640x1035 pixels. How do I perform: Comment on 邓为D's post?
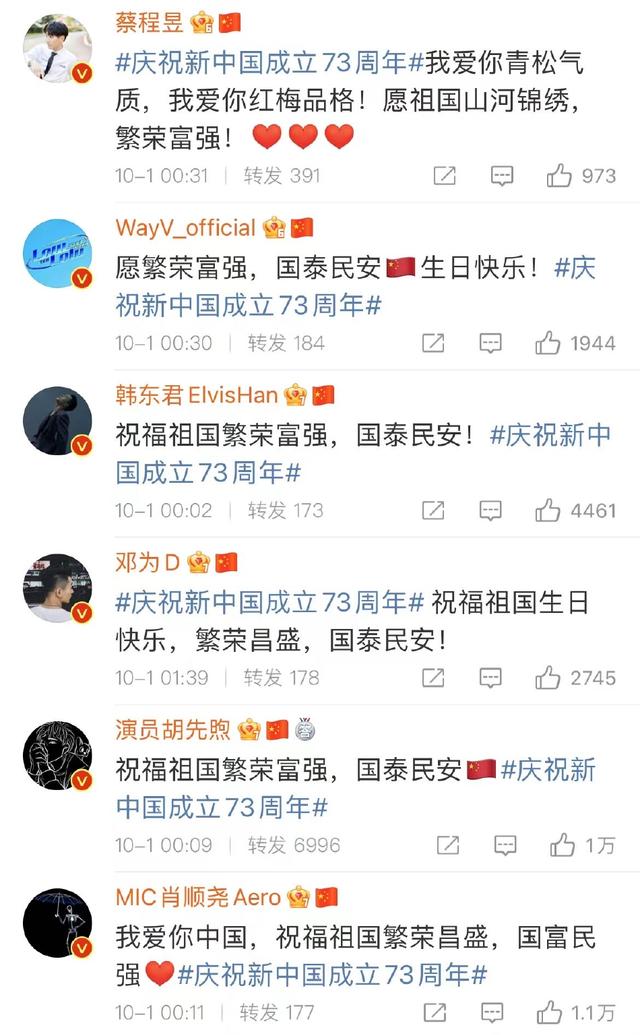[490, 677]
